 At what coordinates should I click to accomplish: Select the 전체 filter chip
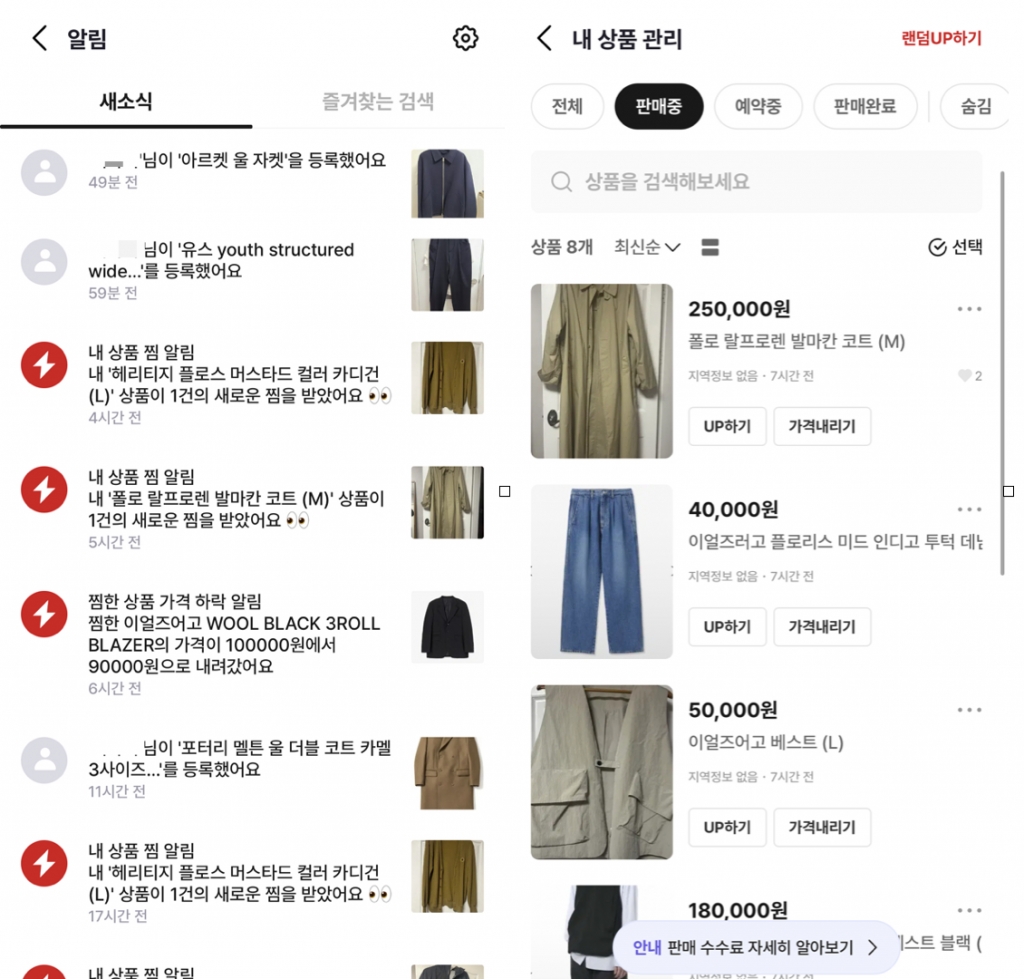point(567,107)
